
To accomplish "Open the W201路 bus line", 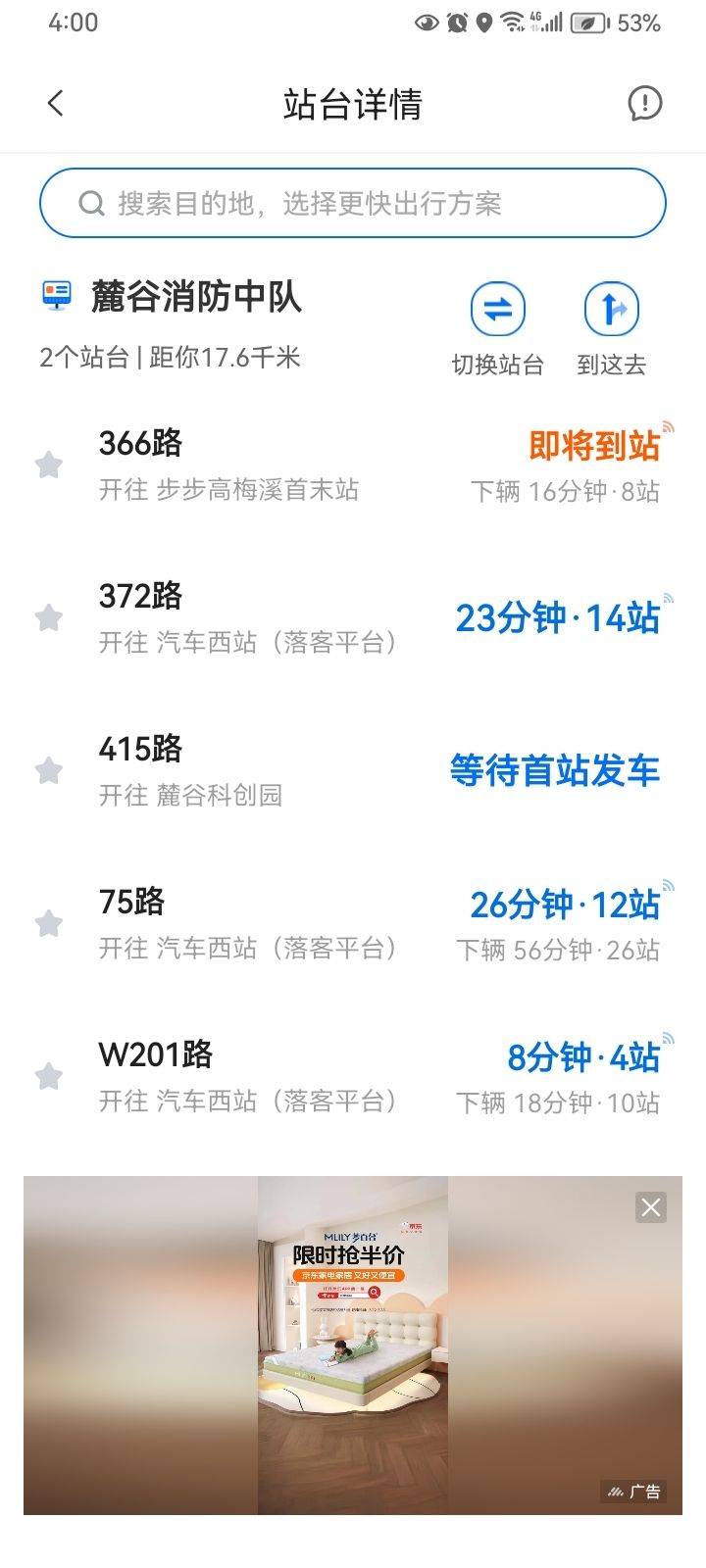I will click(294, 1076).
